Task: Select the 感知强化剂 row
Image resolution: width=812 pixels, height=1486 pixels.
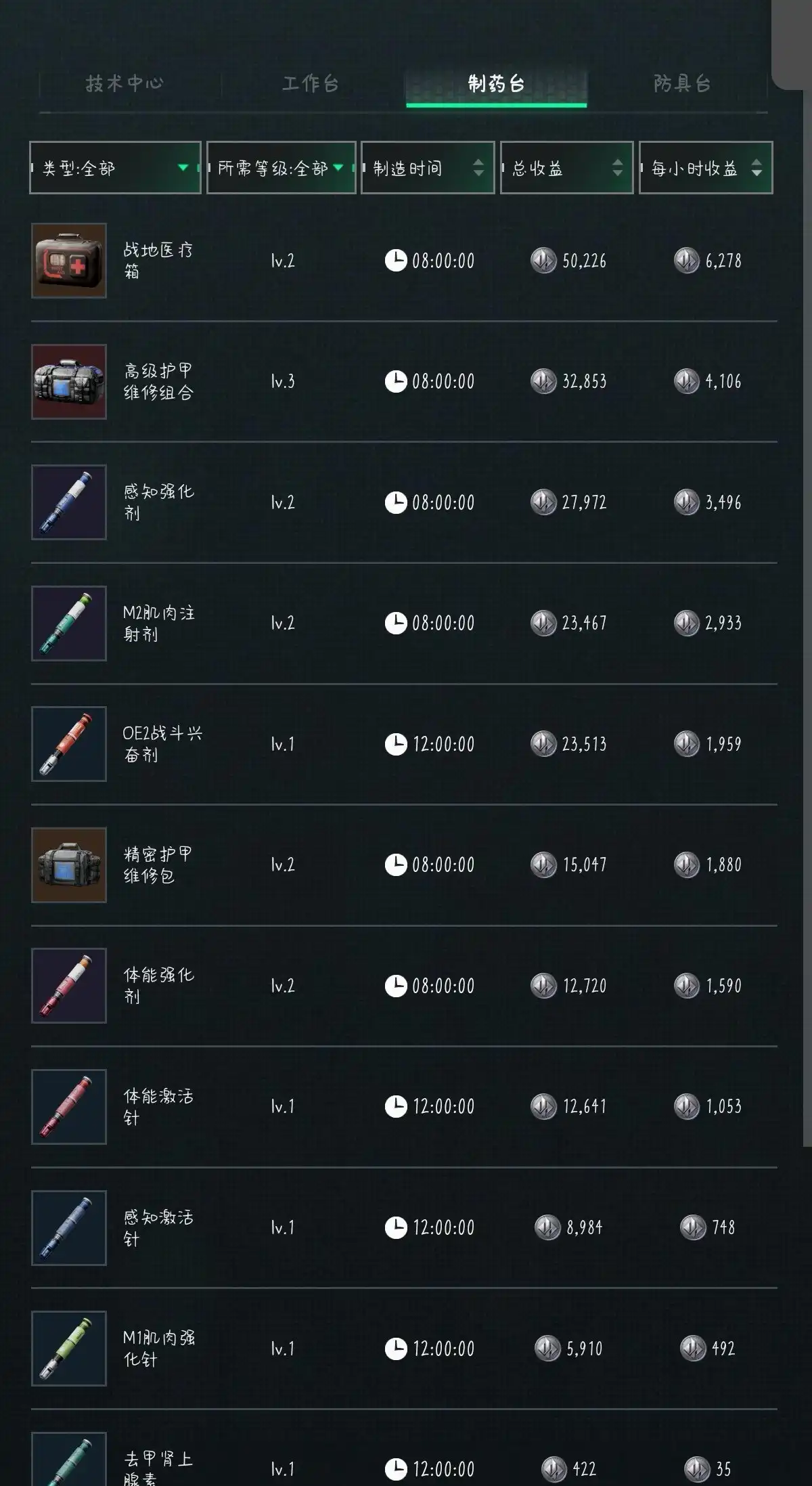Action: tap(158, 502)
